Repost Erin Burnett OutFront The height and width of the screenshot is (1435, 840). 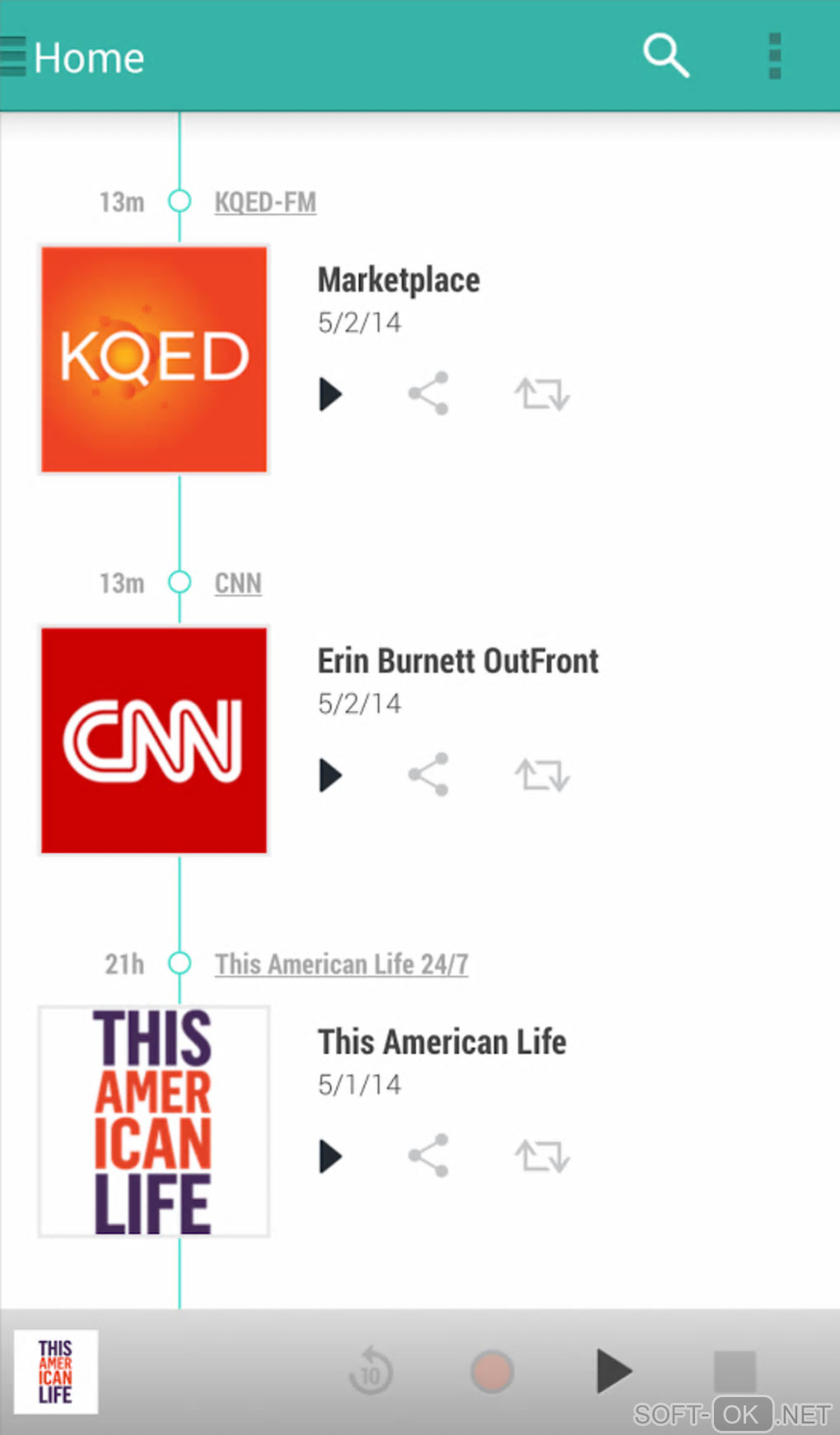[x=542, y=775]
